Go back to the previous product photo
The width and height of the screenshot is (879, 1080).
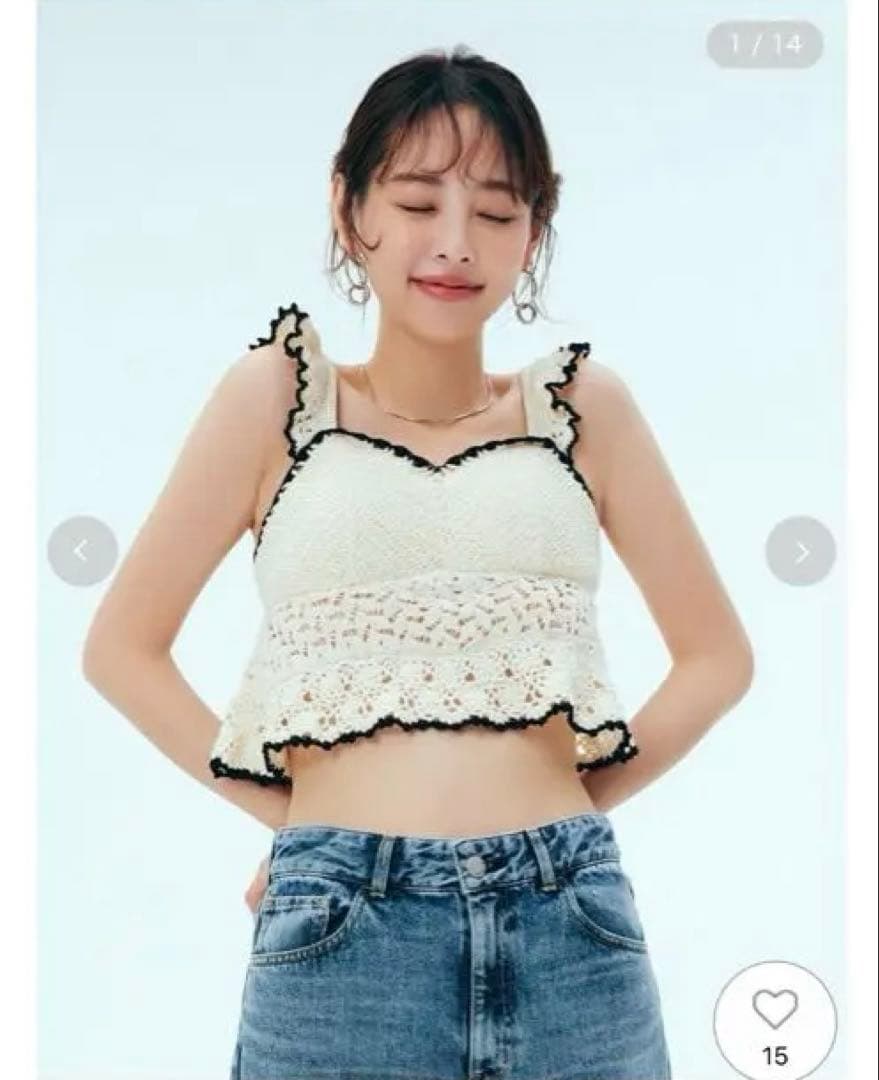pyautogui.click(x=82, y=551)
